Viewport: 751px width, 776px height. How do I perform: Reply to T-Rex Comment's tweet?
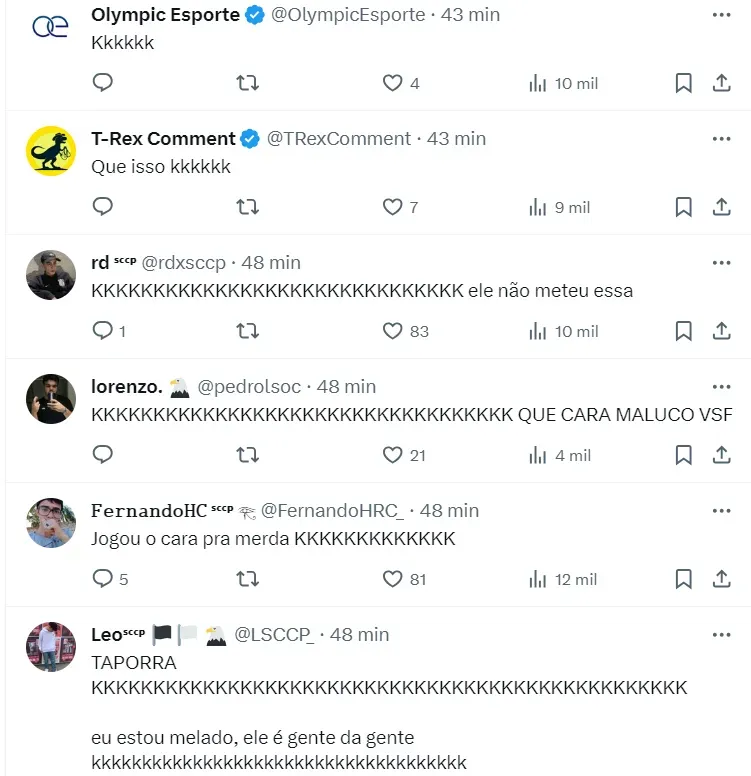(103, 207)
